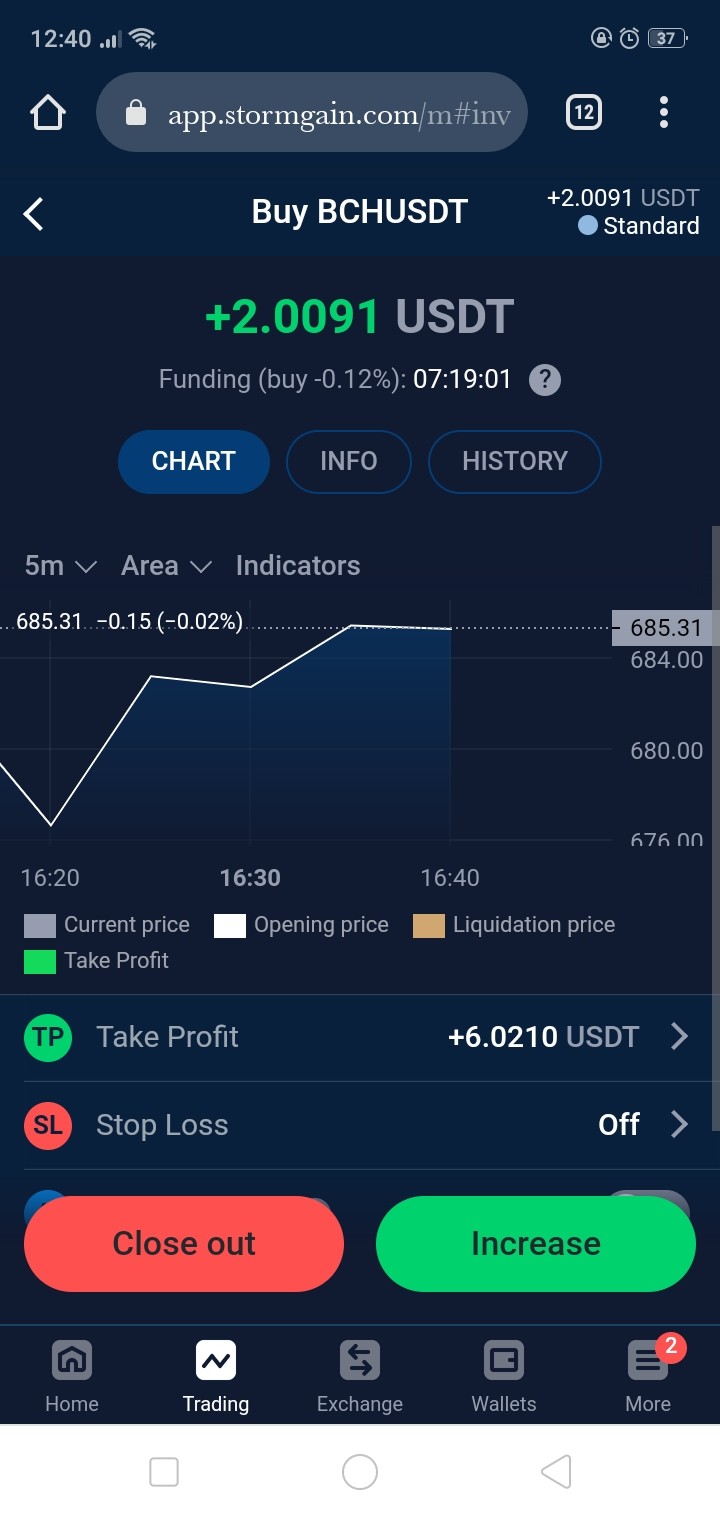Expand the 5m timeframe dropdown
Screen dimensions: 720x1520
tap(60, 566)
